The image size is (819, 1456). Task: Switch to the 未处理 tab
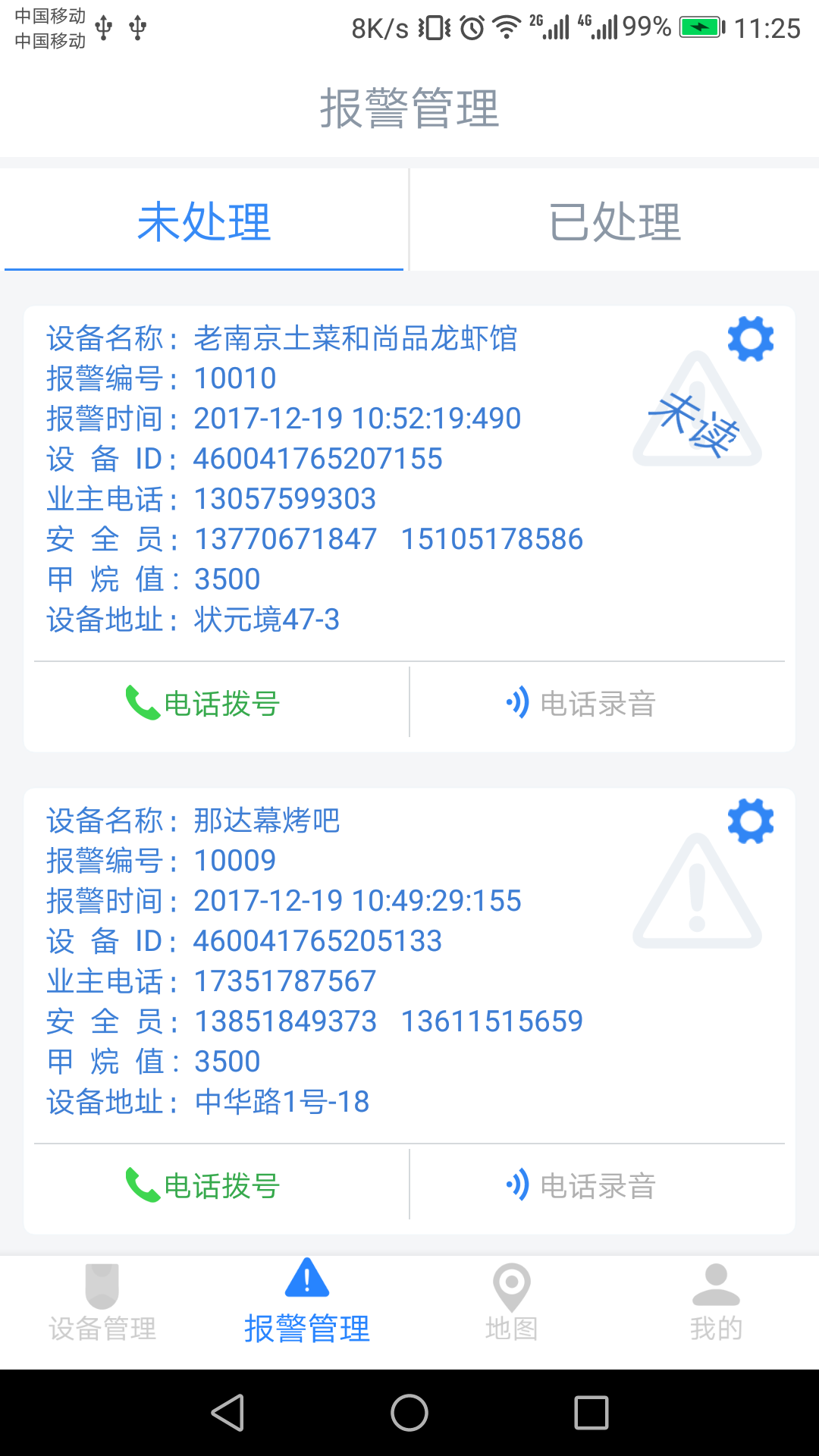[x=203, y=222]
